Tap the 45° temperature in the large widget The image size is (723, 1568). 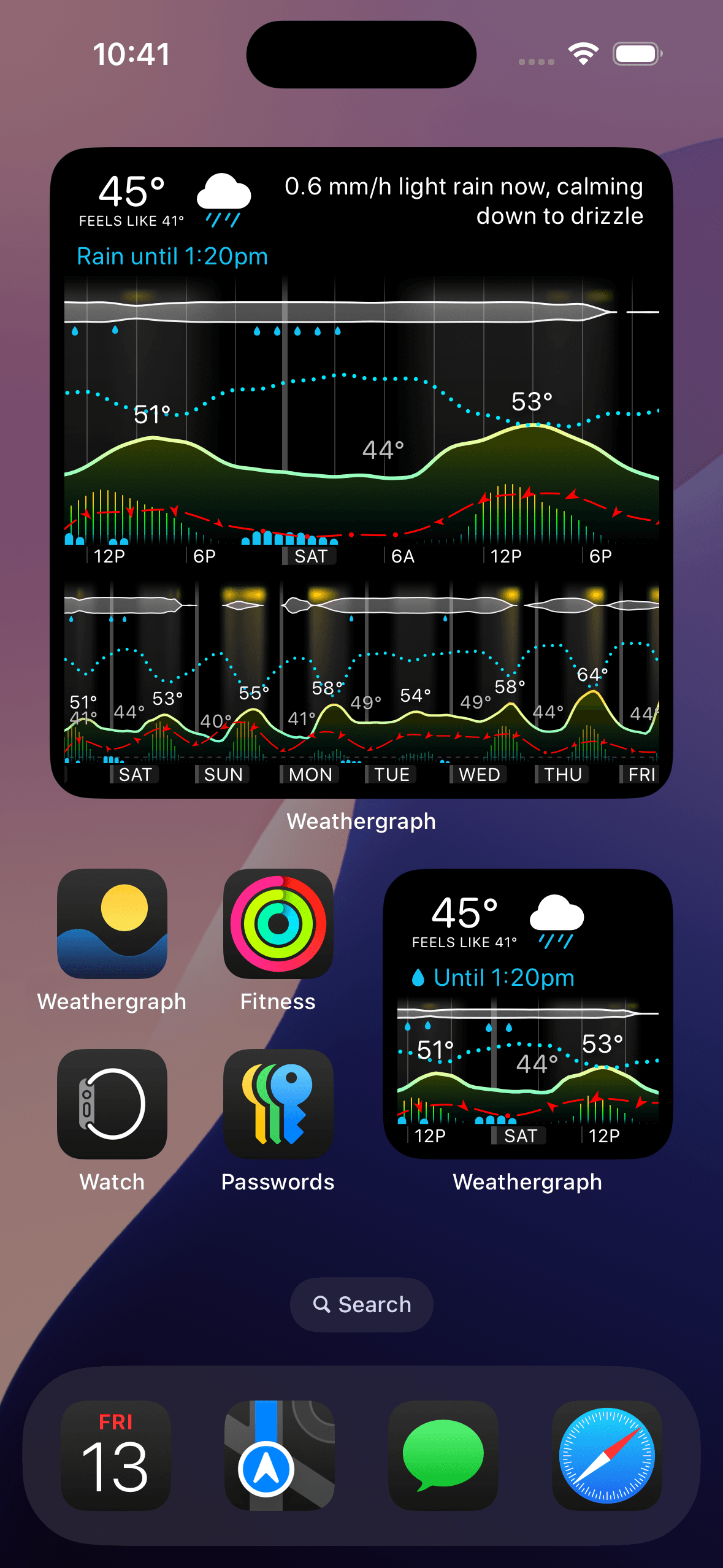coord(131,192)
